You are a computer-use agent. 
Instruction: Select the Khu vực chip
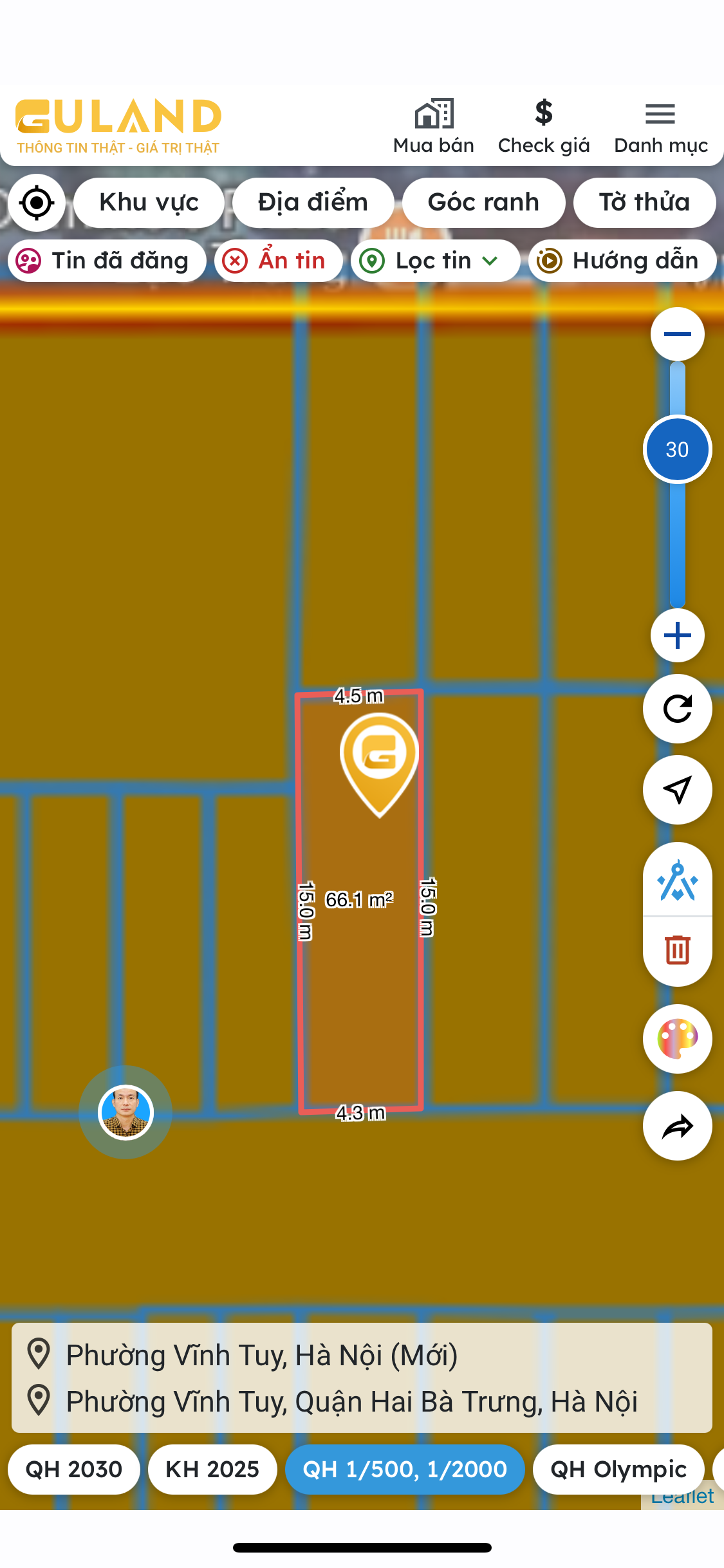(x=149, y=203)
